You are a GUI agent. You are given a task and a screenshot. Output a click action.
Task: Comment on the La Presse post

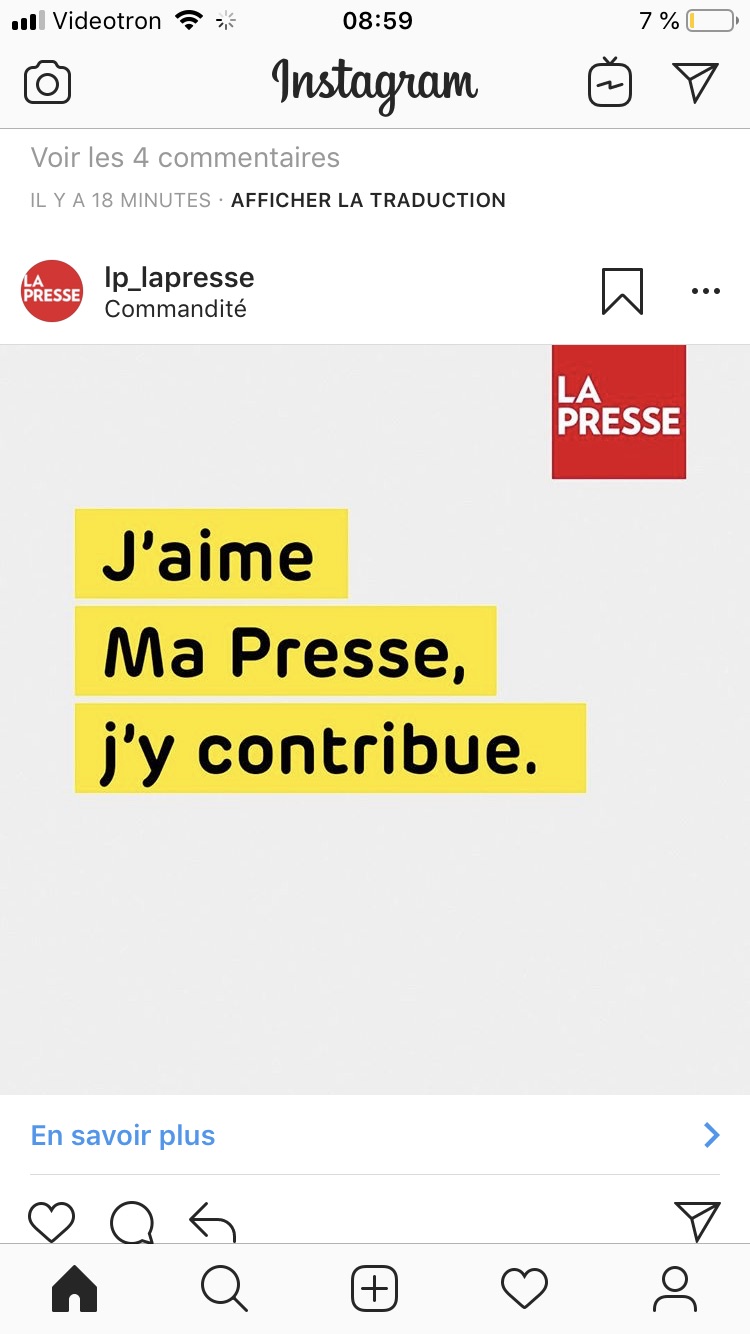point(132,1221)
